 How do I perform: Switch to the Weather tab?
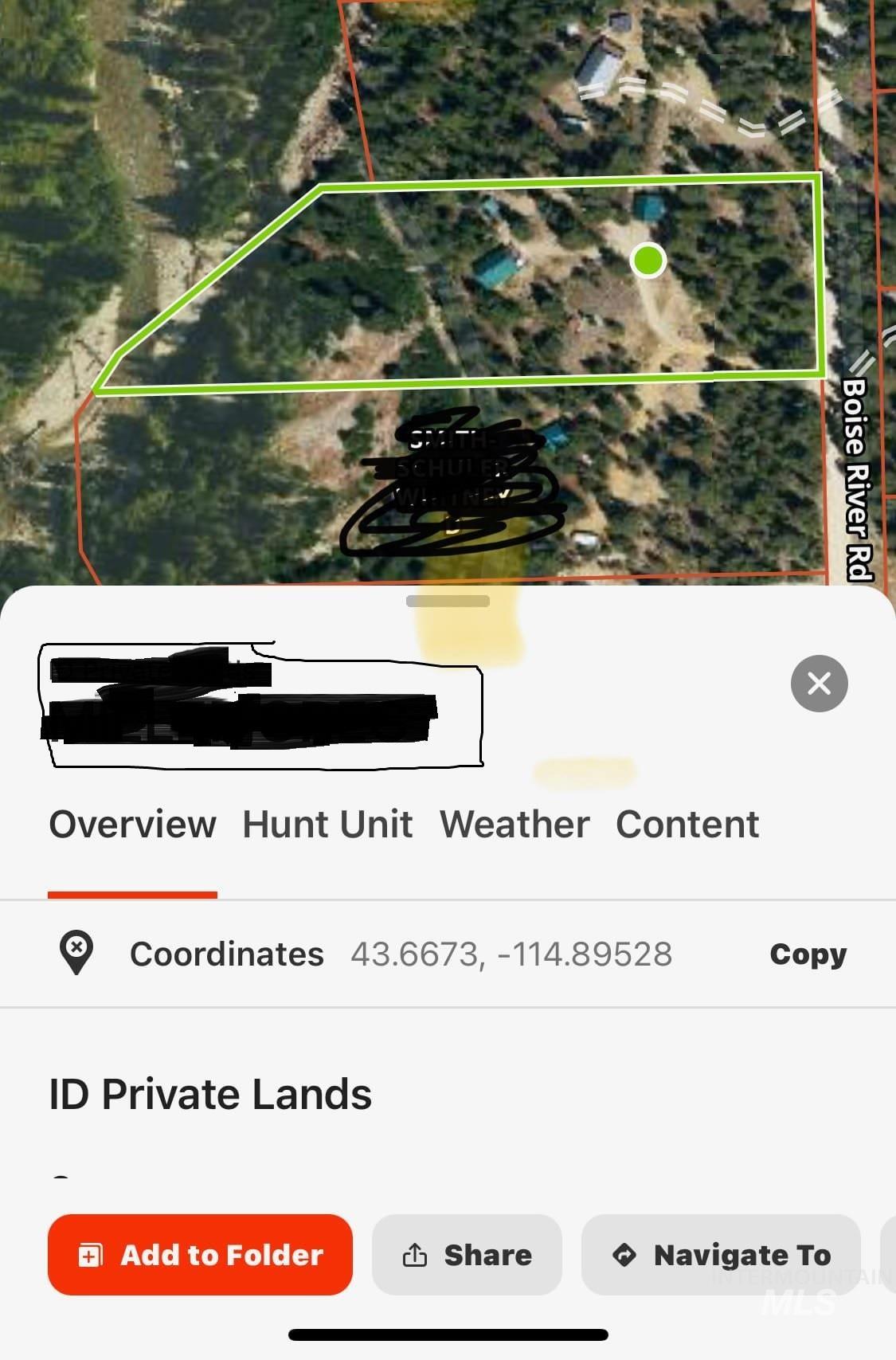[515, 824]
